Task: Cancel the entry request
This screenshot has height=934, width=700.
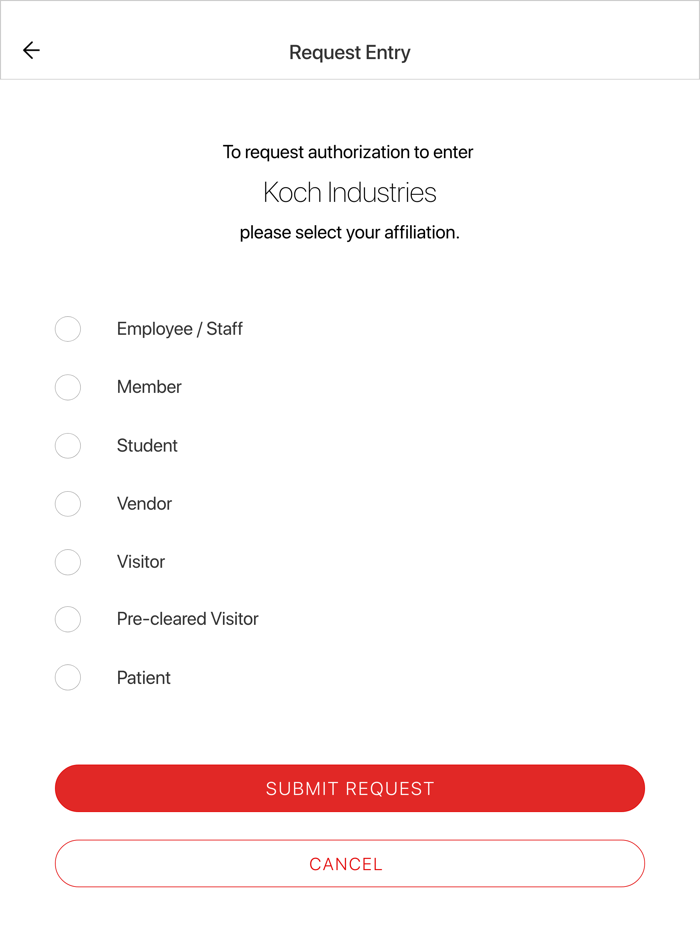Action: point(350,863)
